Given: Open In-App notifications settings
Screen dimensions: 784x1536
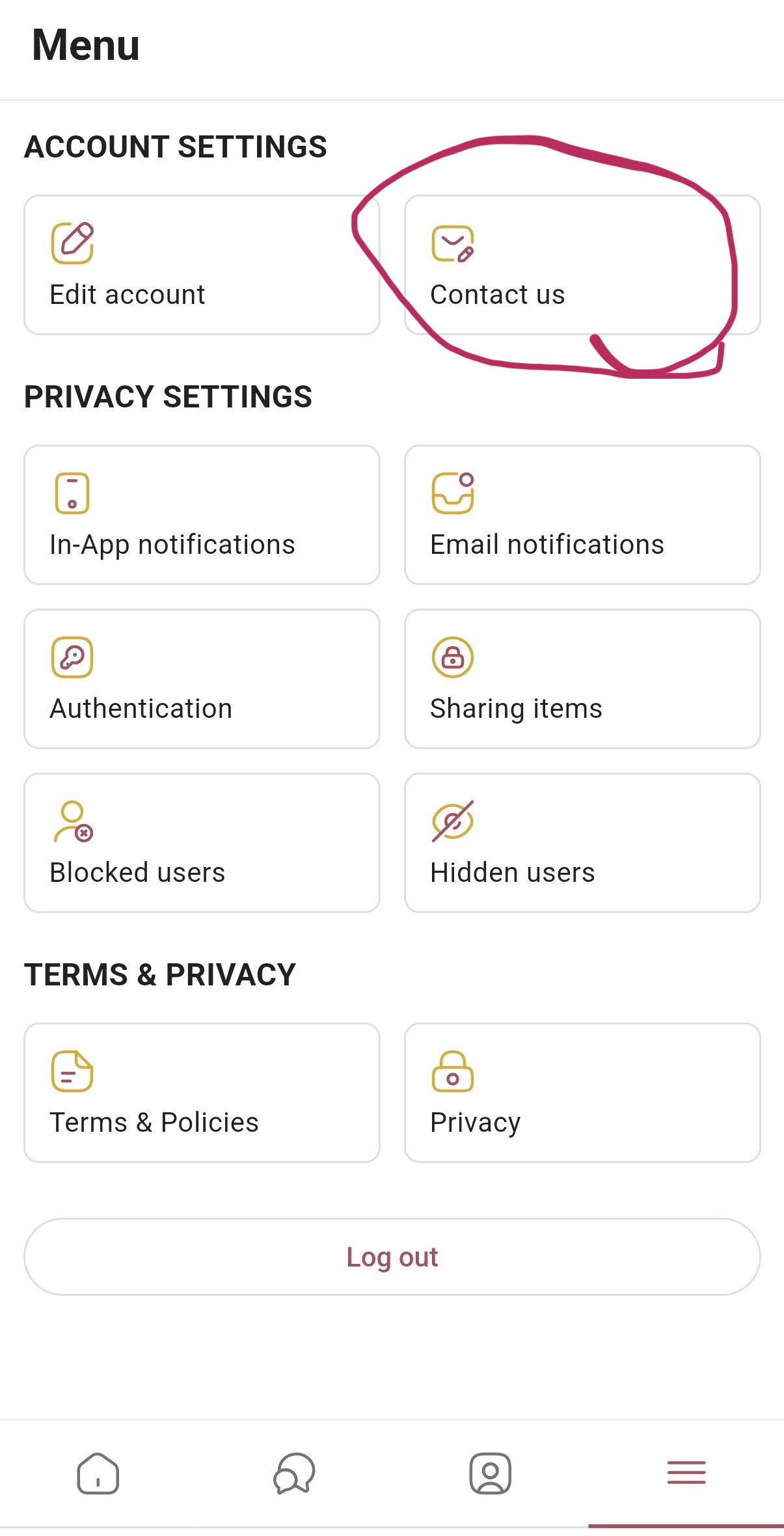Looking at the screenshot, I should pyautogui.click(x=202, y=515).
